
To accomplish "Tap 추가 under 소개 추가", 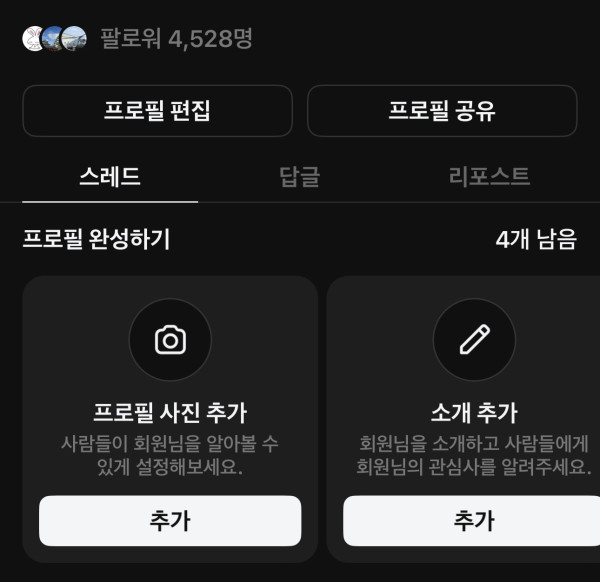I will (474, 521).
